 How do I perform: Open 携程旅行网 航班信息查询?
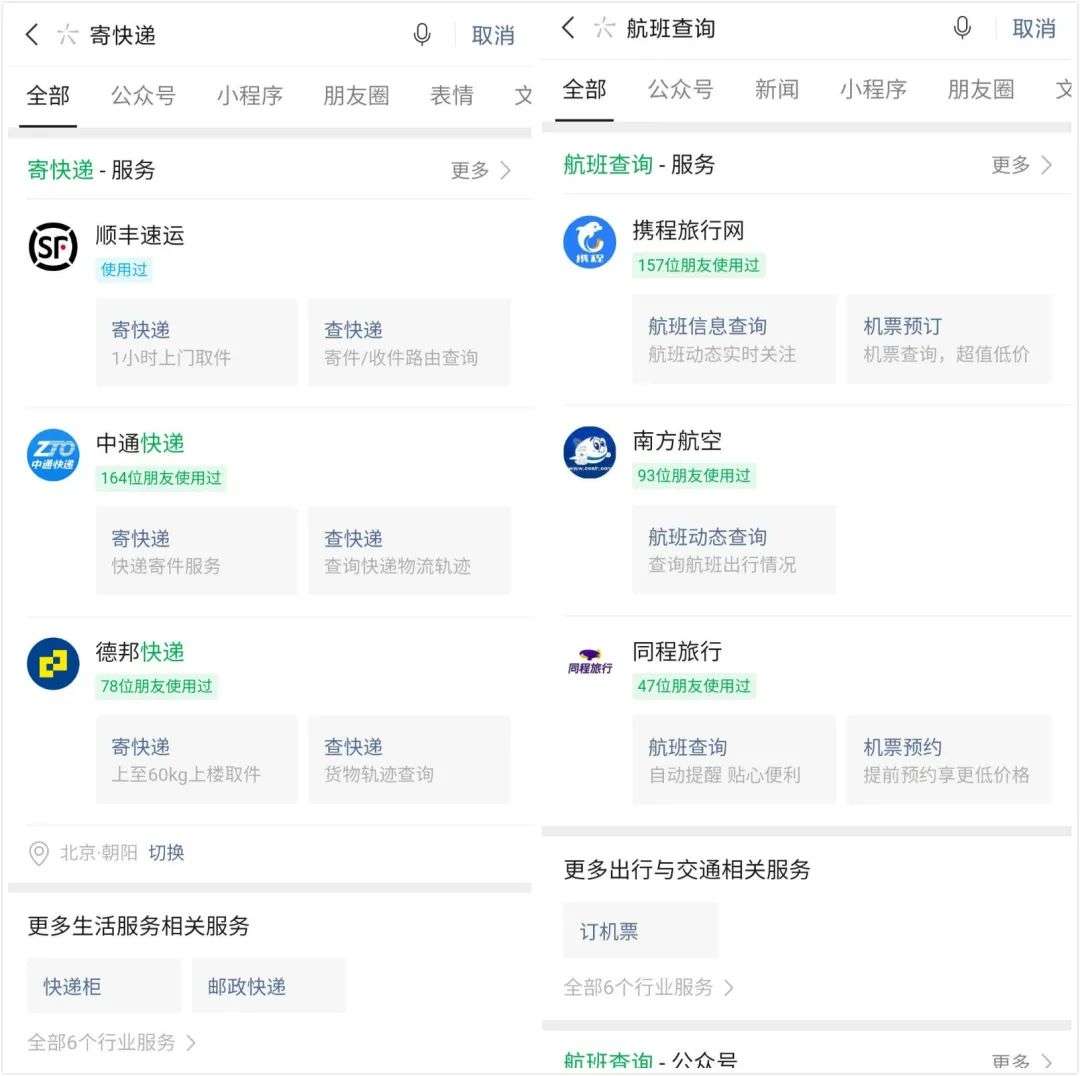[734, 339]
